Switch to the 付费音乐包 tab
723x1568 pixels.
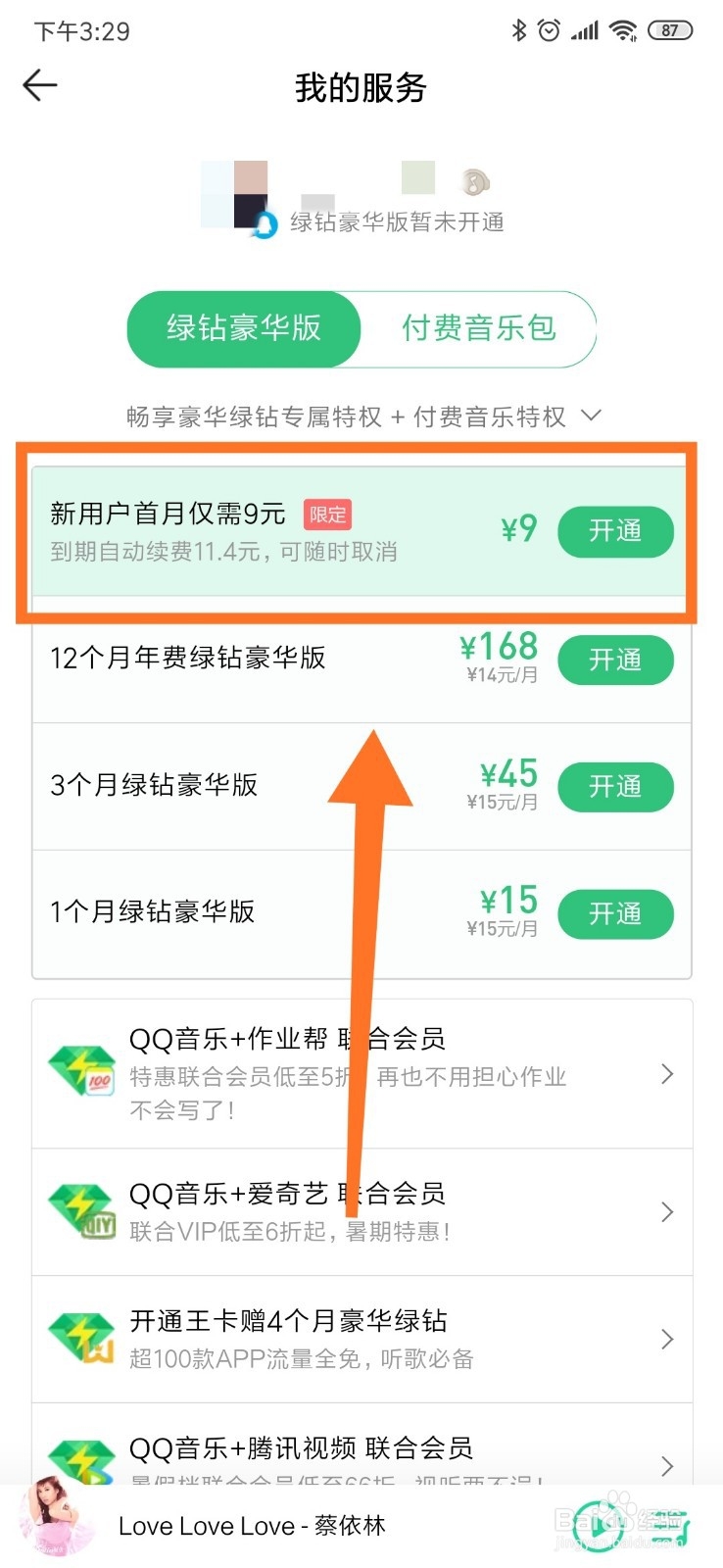coord(477,329)
